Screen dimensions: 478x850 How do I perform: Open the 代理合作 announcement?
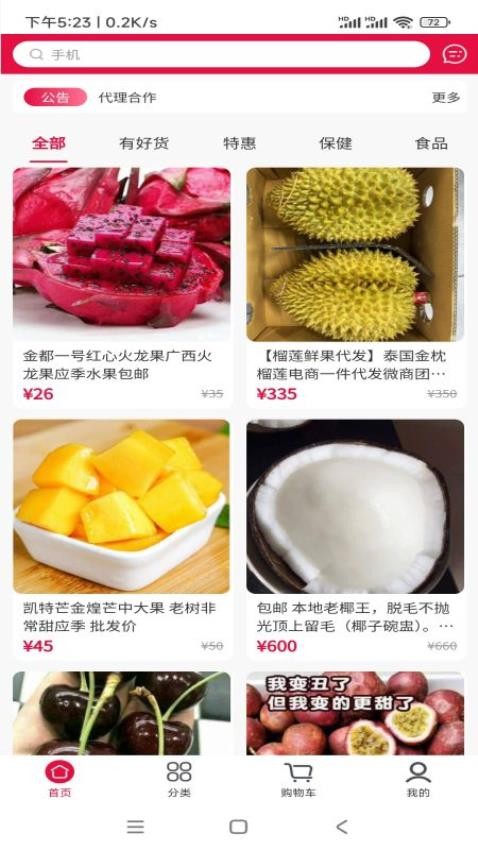(127, 98)
